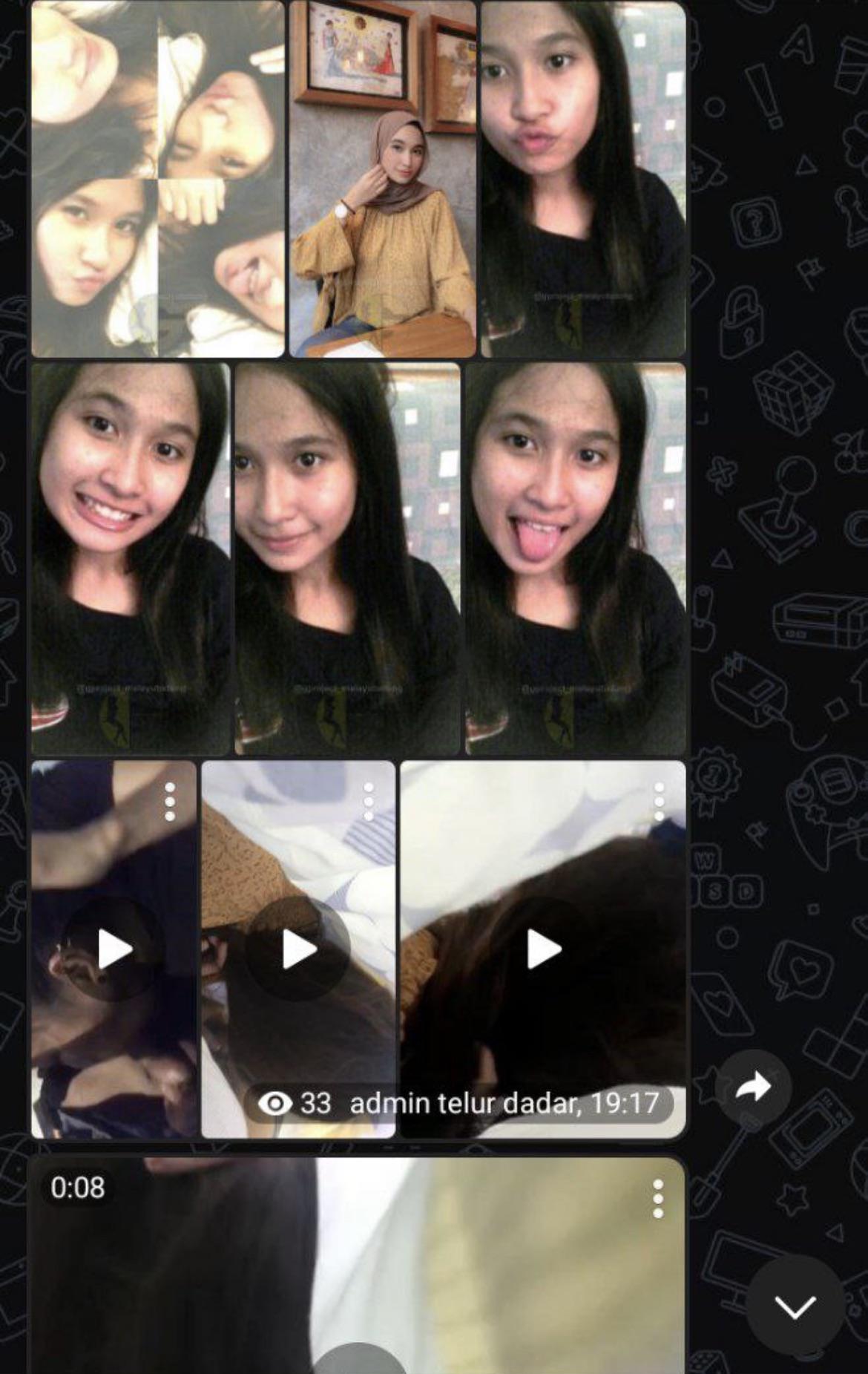Jump to the latest messages
The height and width of the screenshot is (1374, 868).
pos(795,1306)
